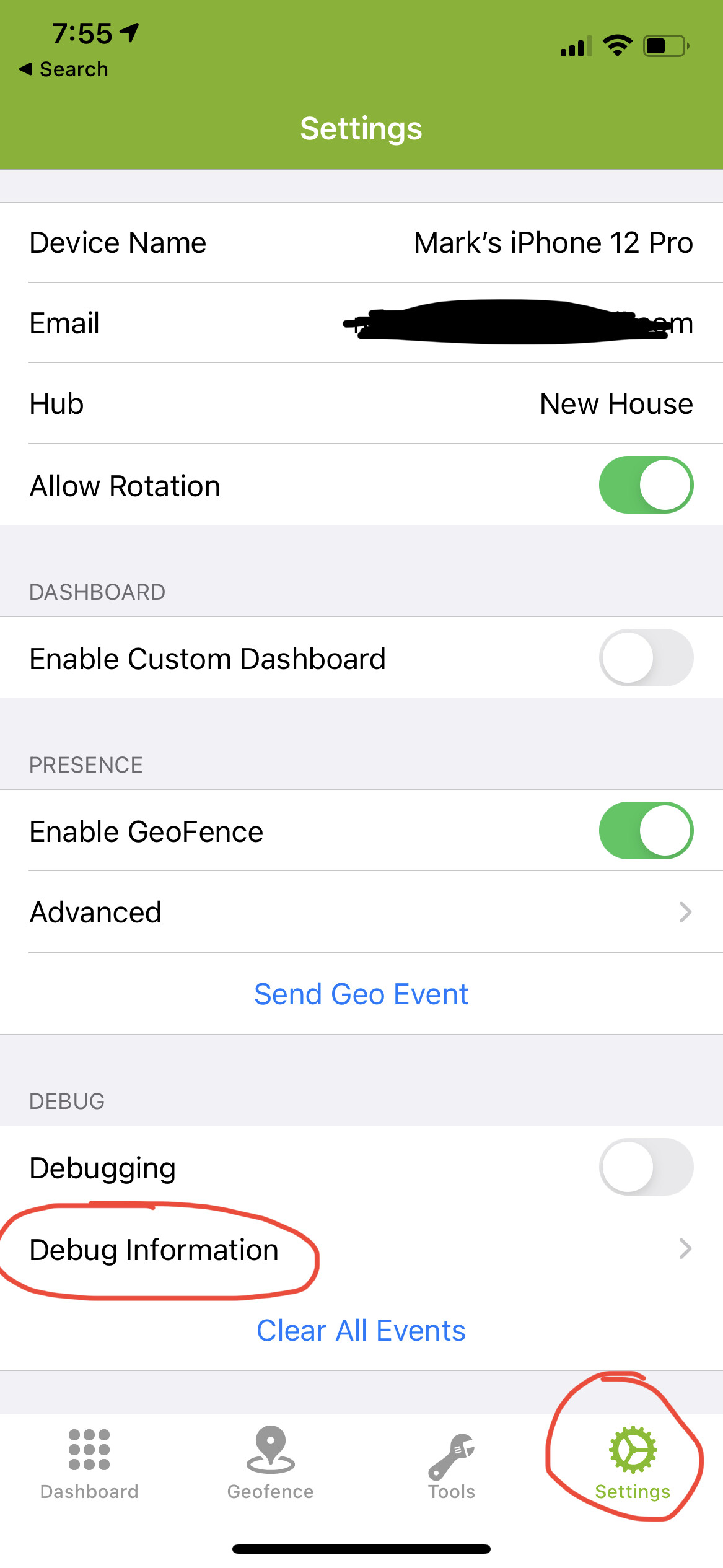Tap Clear All Events

(x=361, y=1330)
